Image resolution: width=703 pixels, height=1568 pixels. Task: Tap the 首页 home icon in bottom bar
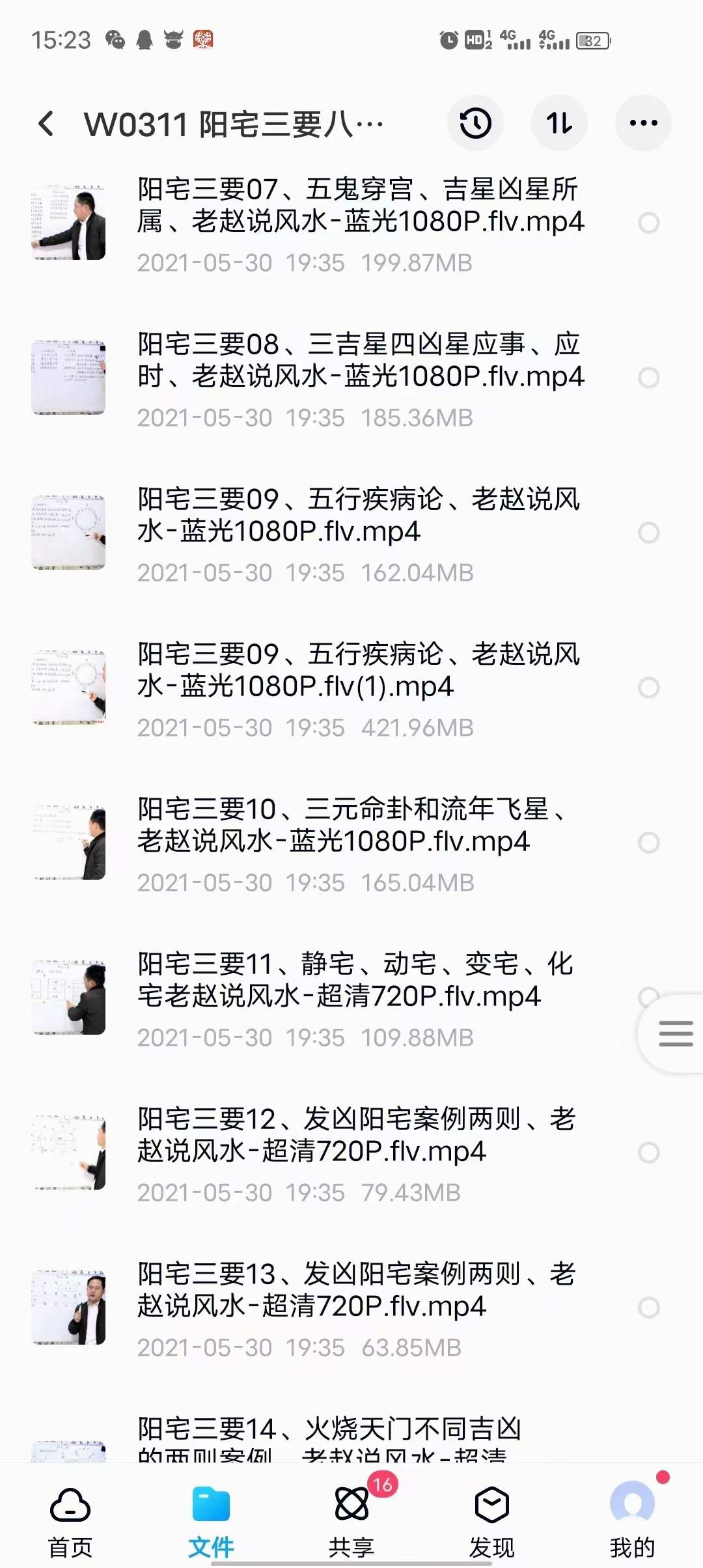point(70,1511)
